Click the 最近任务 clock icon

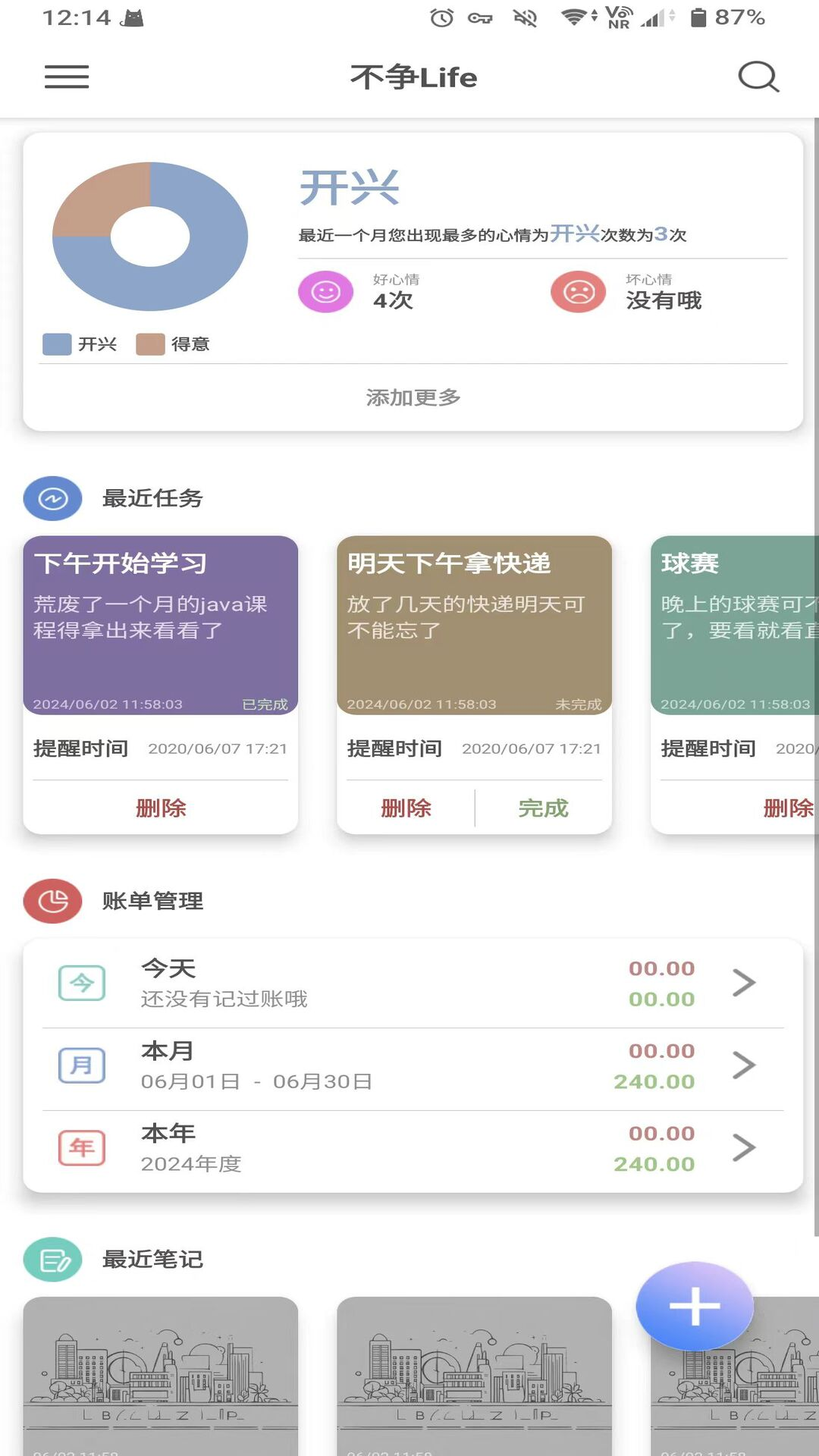pyautogui.click(x=52, y=497)
